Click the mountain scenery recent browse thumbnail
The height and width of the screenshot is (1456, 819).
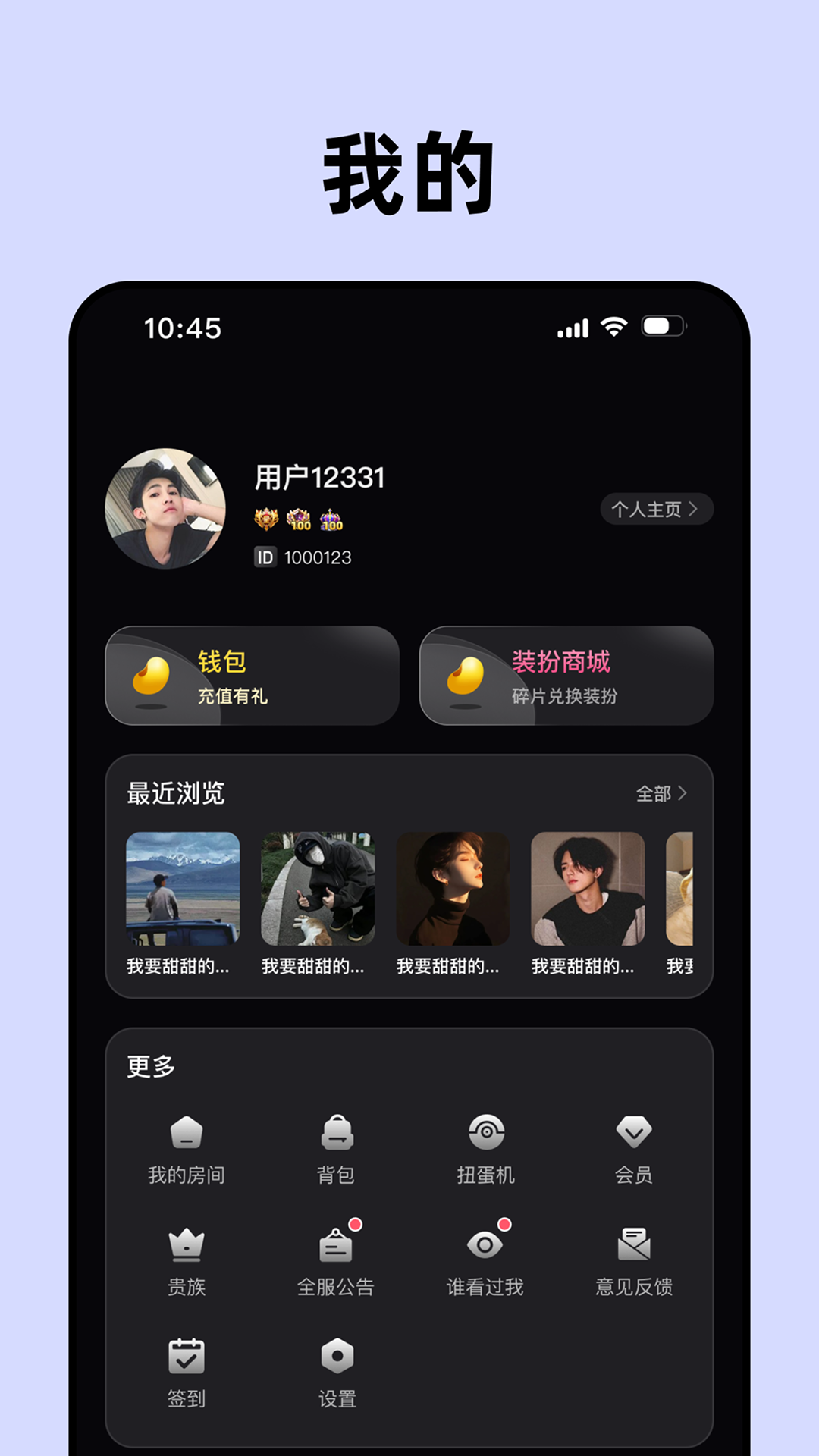(182, 892)
